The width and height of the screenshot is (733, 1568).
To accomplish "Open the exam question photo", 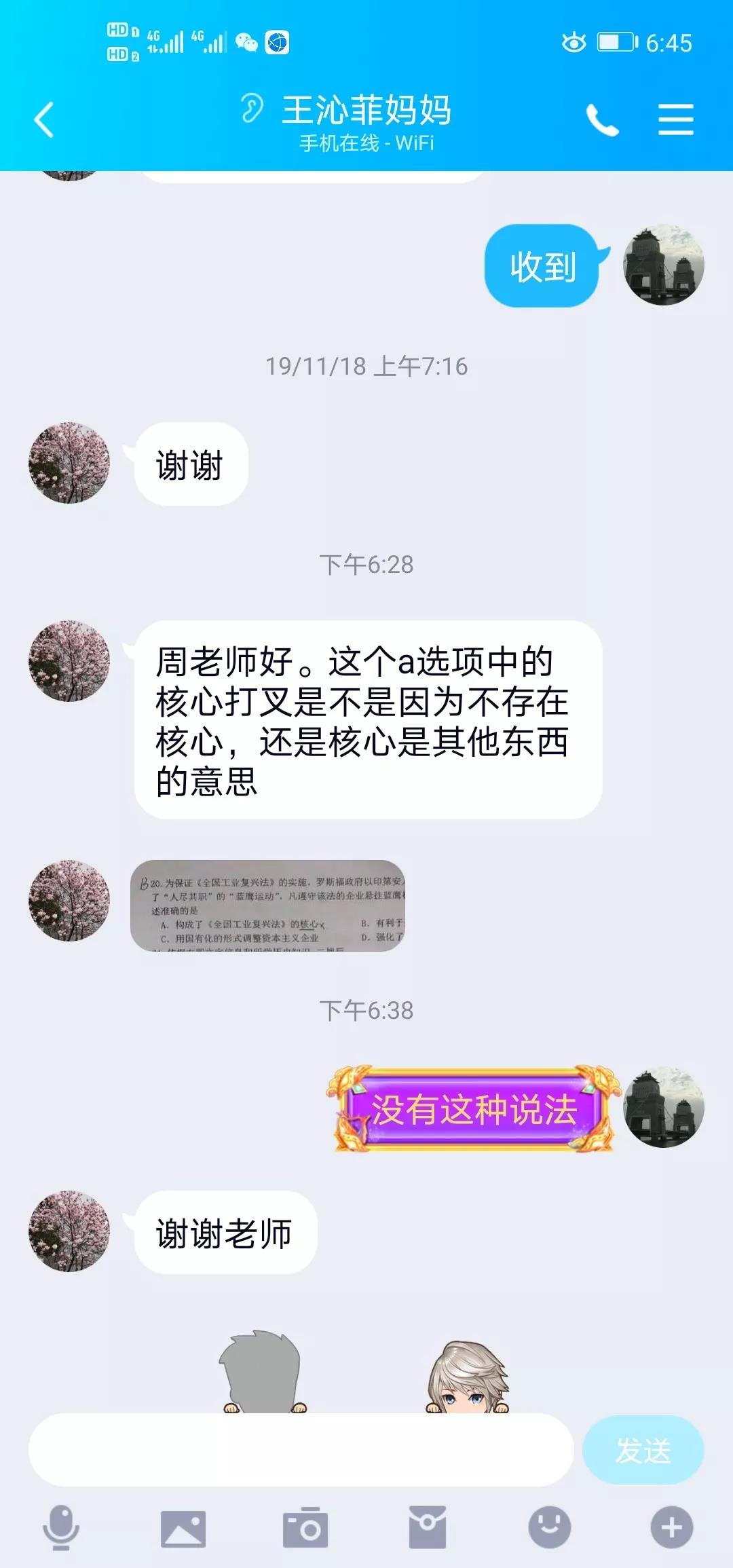I will click(267, 906).
